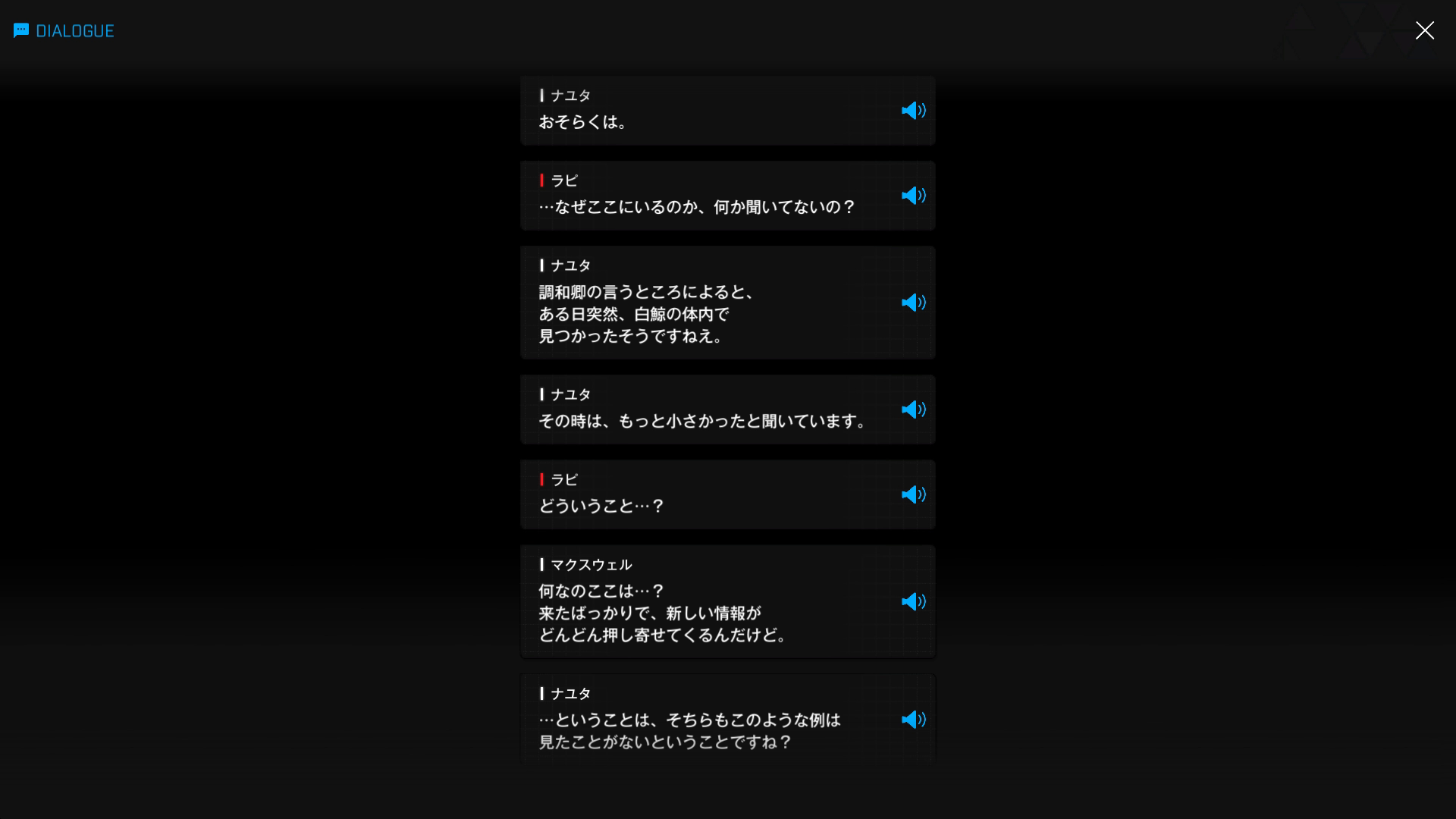Play voice for ラピ's line なぜここにいるのか
The height and width of the screenshot is (819, 1456).
point(913,196)
